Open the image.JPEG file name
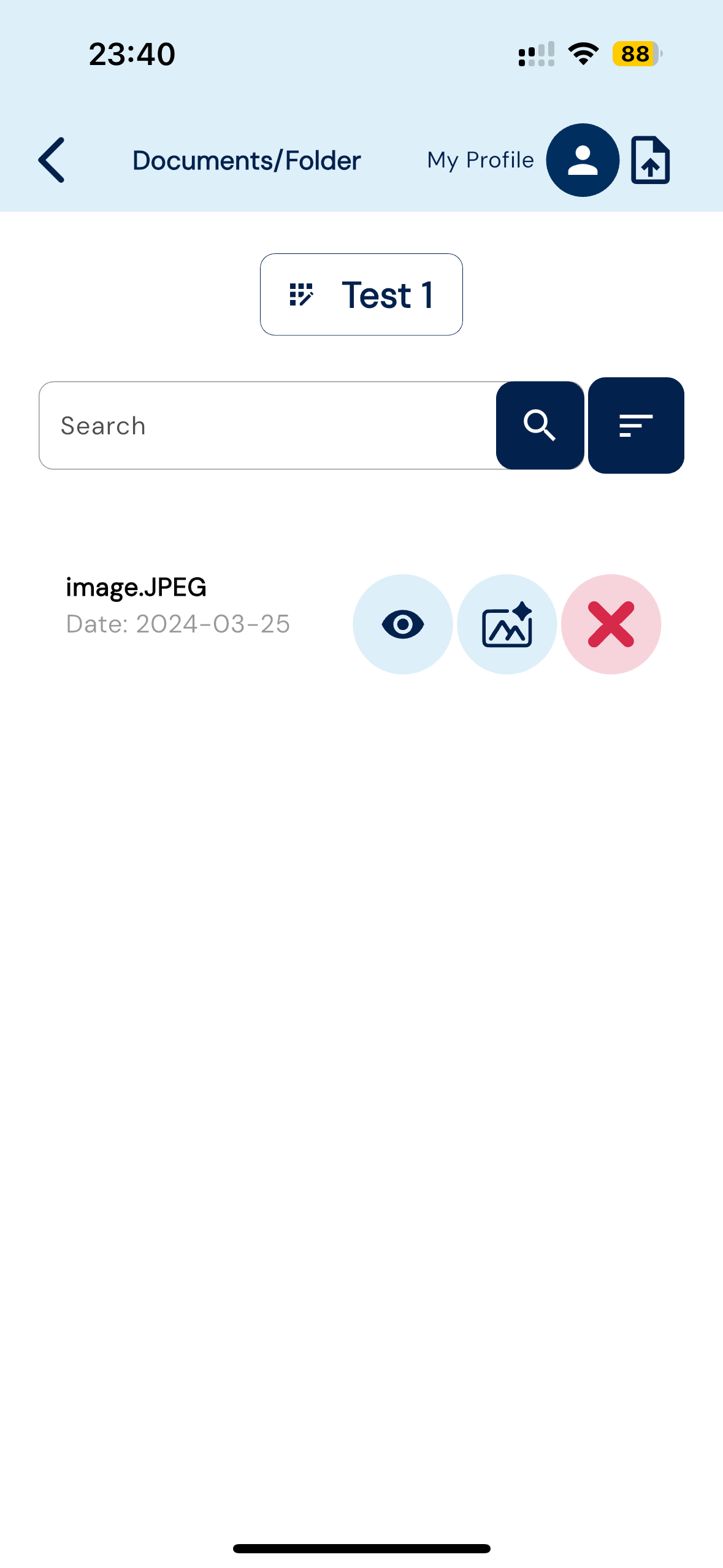This screenshot has width=723, height=1568. (136, 586)
